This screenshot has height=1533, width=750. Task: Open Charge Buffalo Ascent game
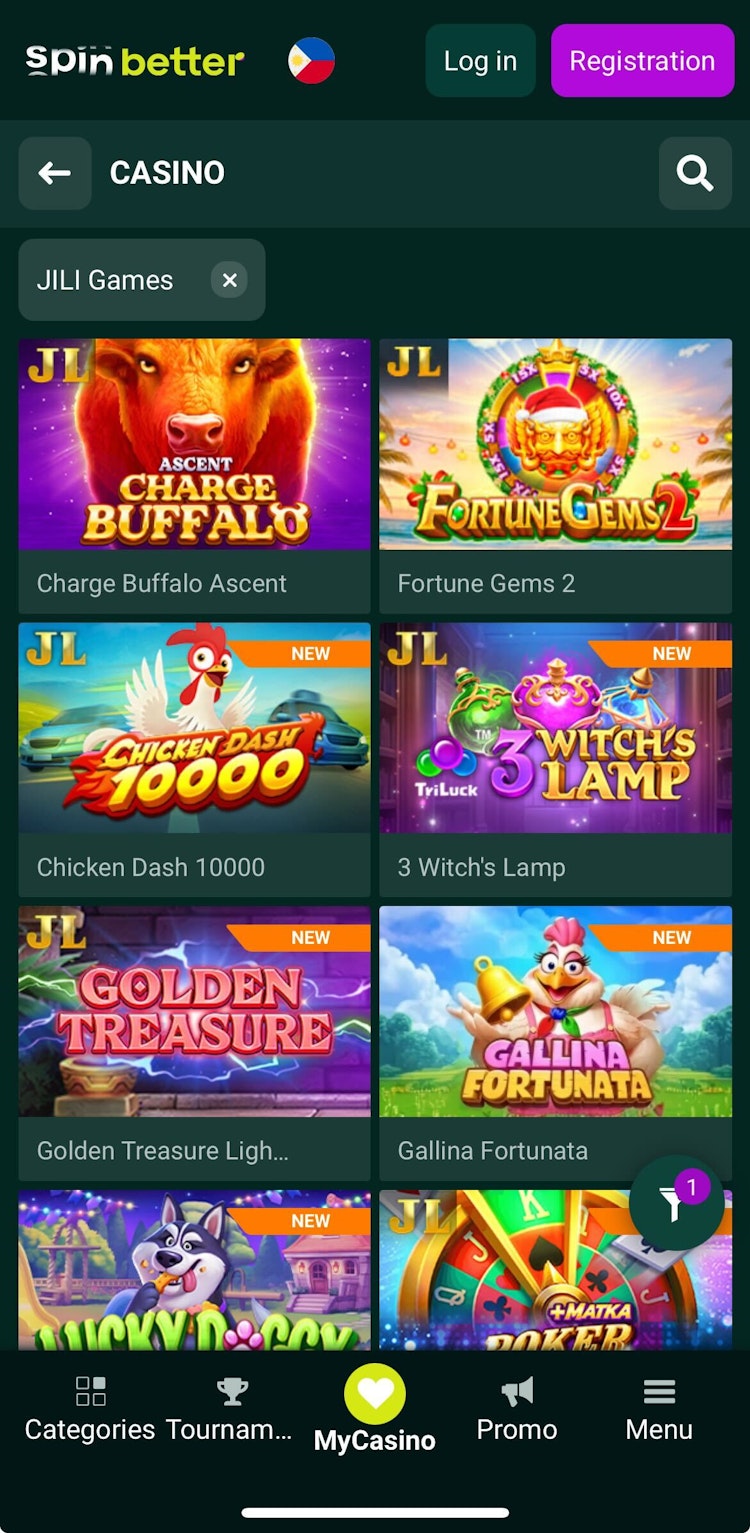tap(194, 445)
